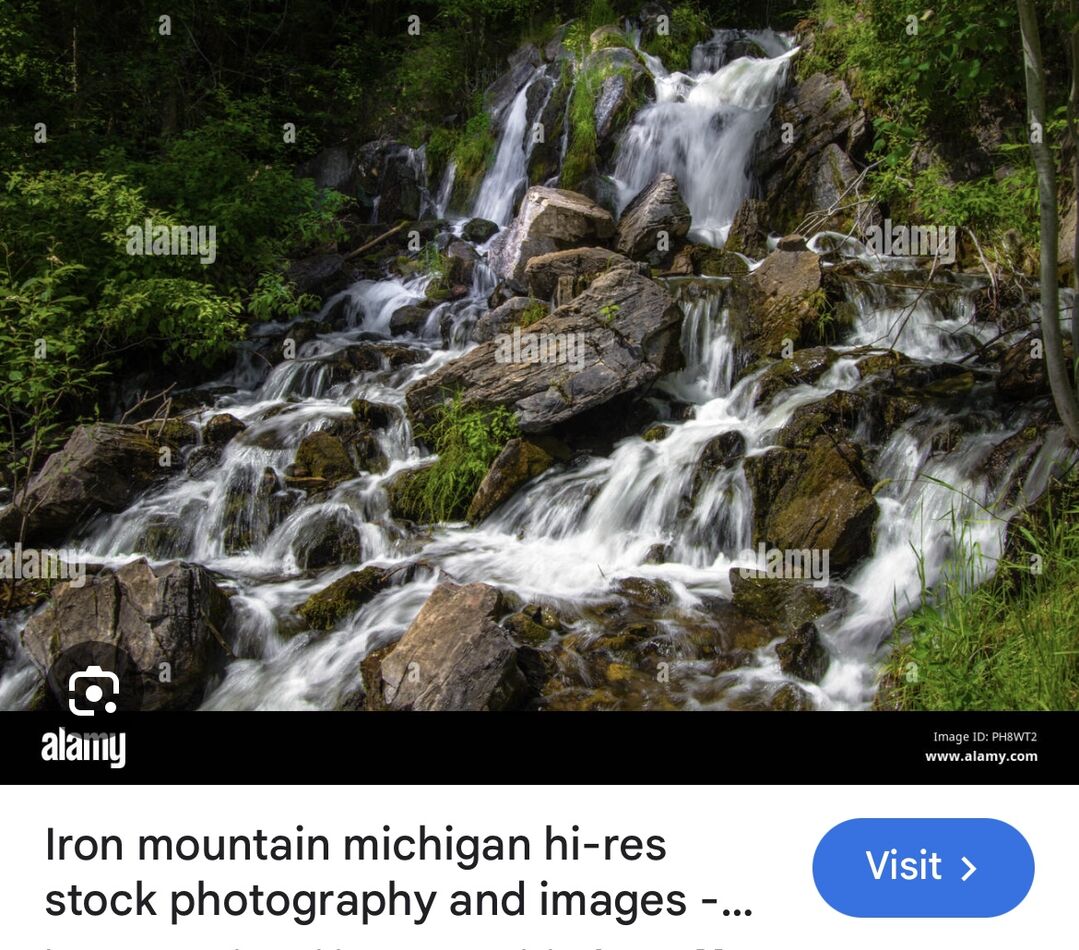Search this image with Google Lens
Image resolution: width=1079 pixels, height=950 pixels.
(94, 692)
